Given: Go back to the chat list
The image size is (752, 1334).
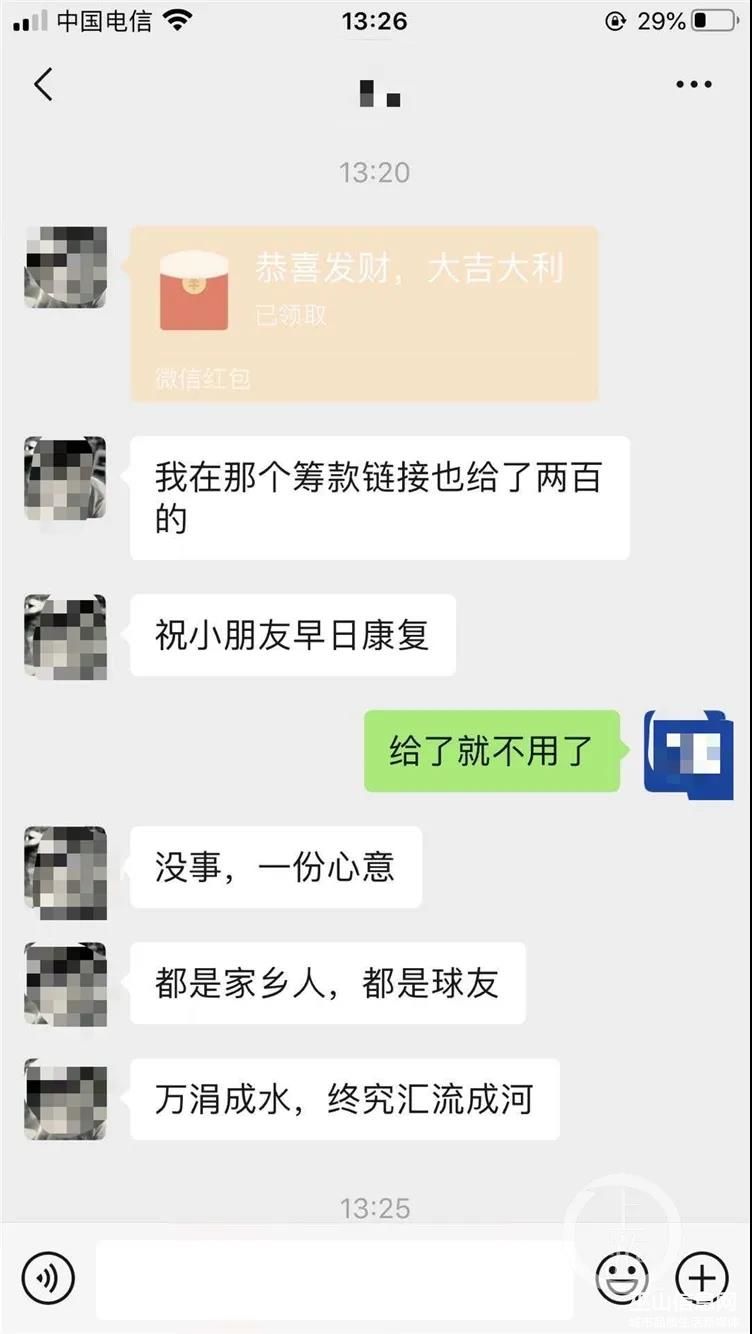Looking at the screenshot, I should click(43, 85).
